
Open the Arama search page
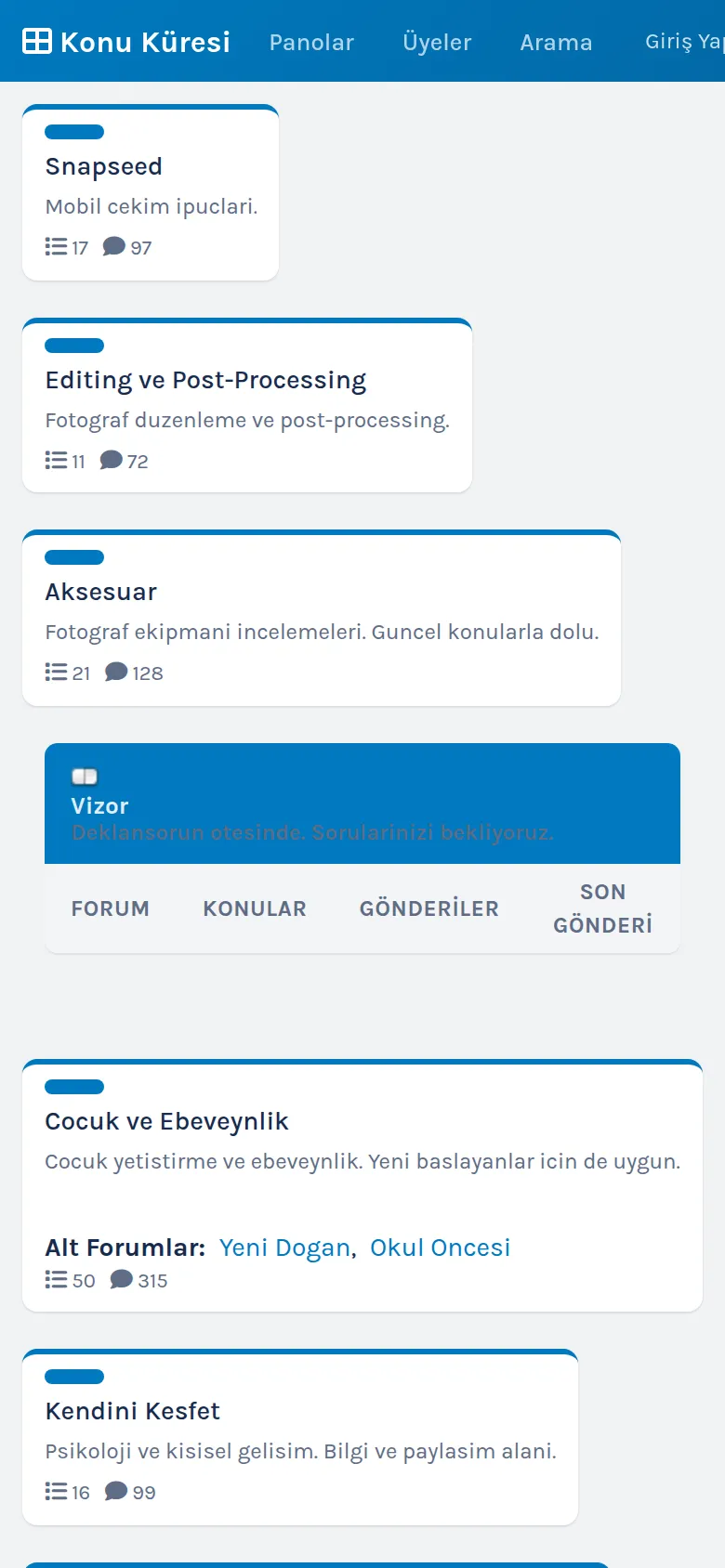pyautogui.click(x=556, y=42)
